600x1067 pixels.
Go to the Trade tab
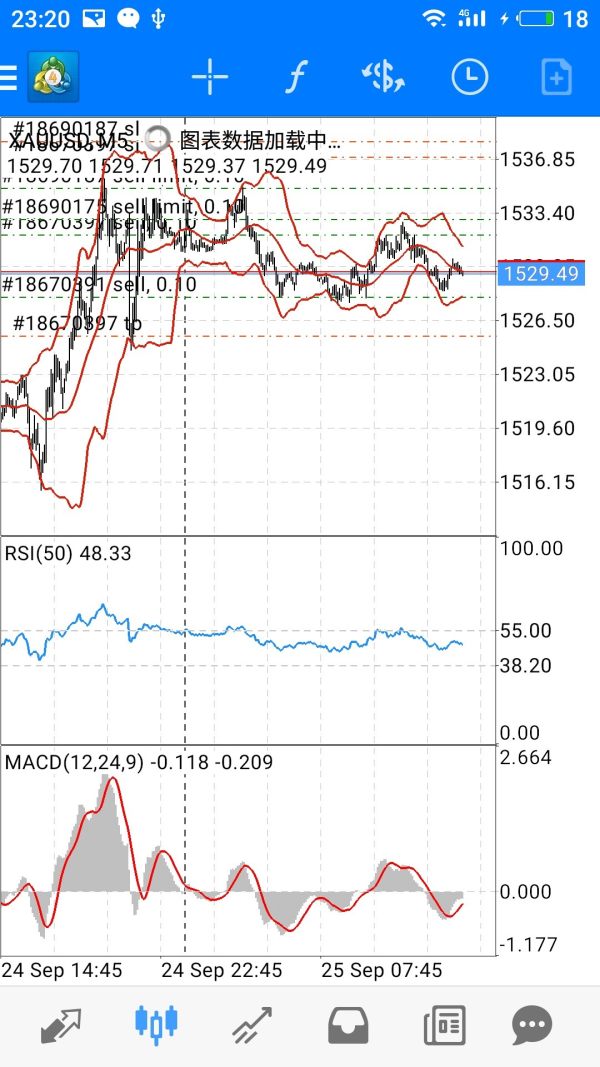pyautogui.click(x=252, y=1025)
